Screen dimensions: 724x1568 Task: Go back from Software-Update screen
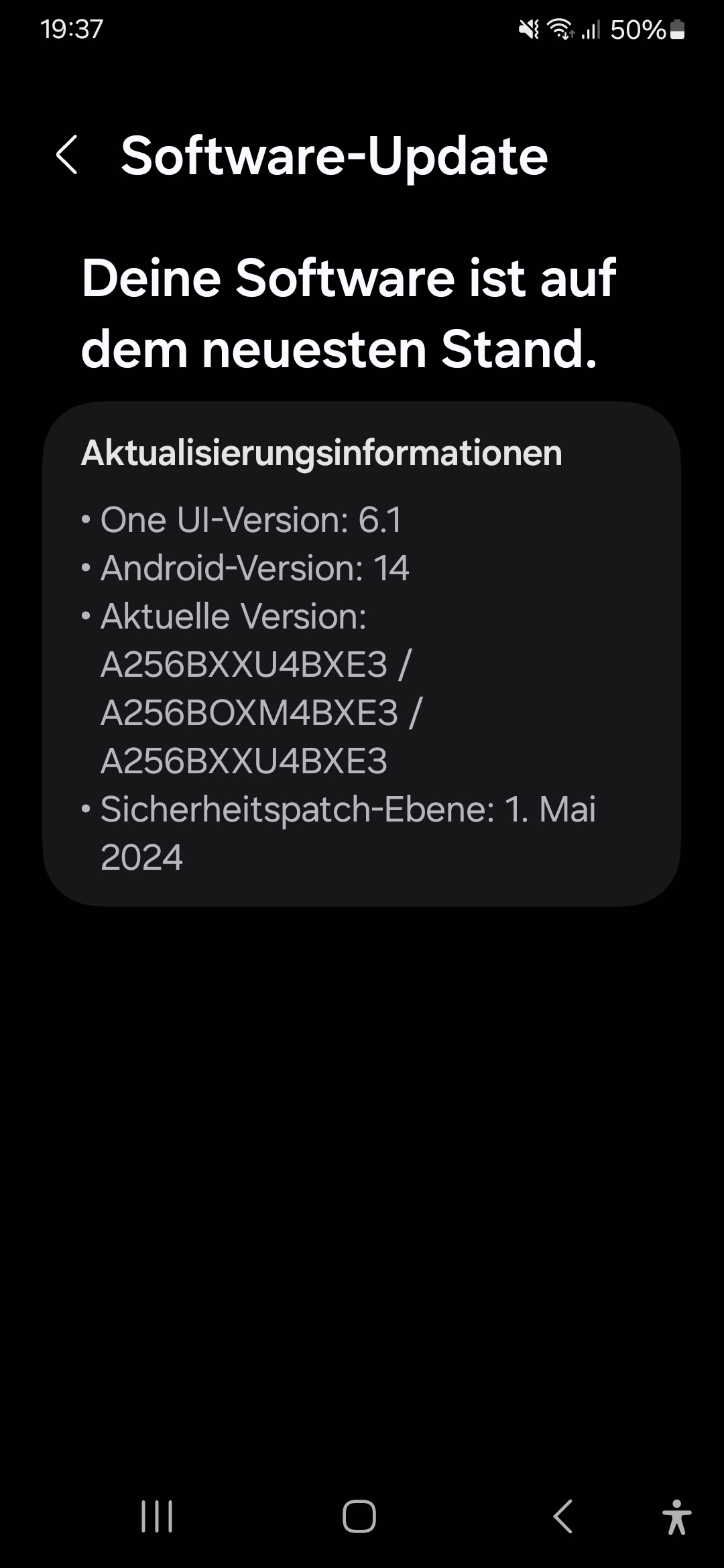pos(67,155)
